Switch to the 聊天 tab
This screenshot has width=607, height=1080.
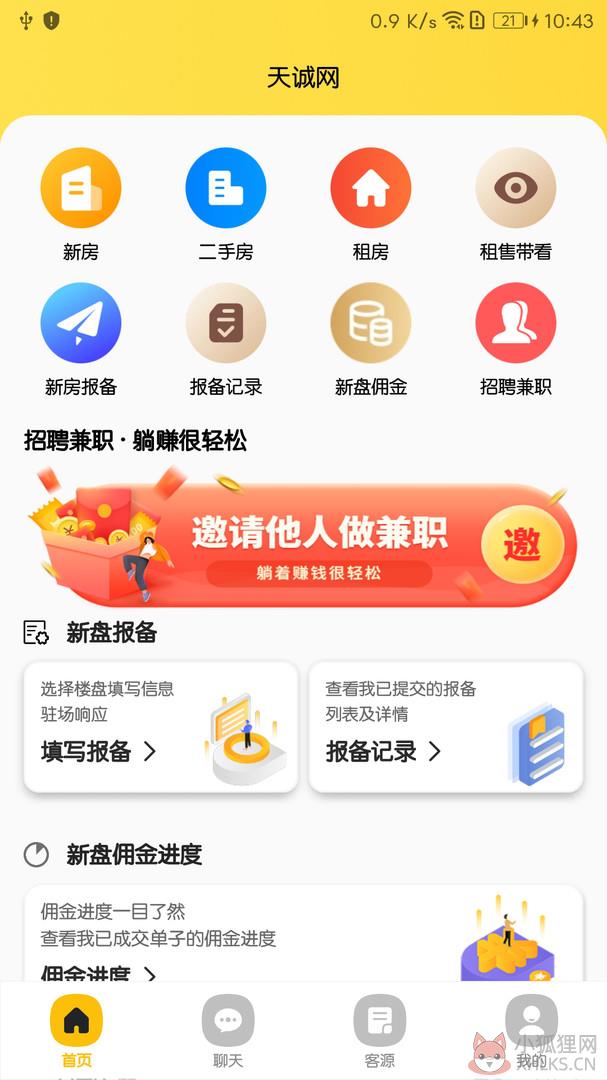pos(228,1030)
